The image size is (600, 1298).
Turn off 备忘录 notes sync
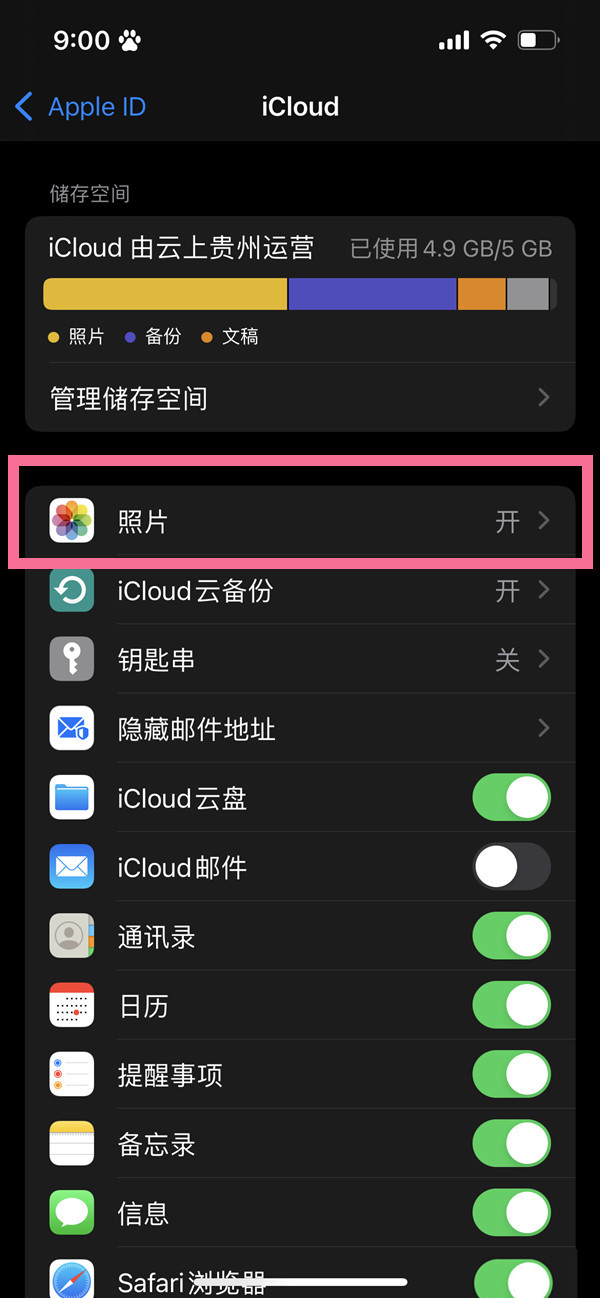tap(511, 1144)
